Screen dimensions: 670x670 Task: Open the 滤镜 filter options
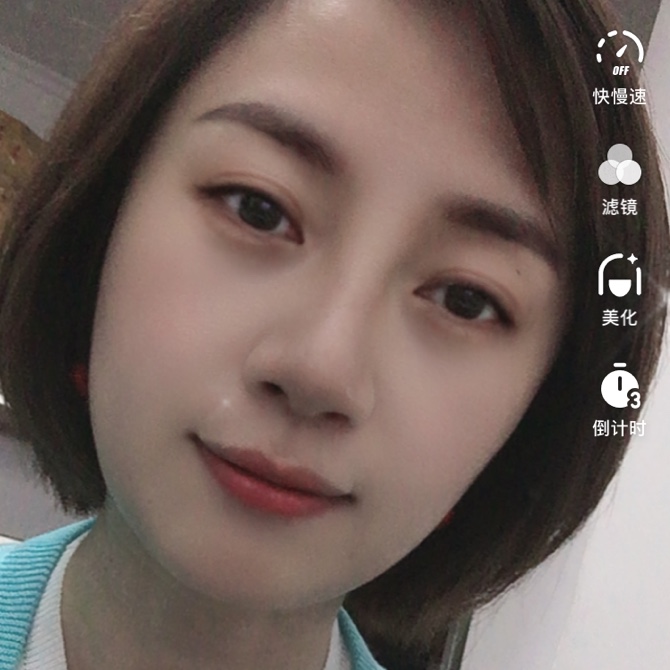click(x=619, y=167)
